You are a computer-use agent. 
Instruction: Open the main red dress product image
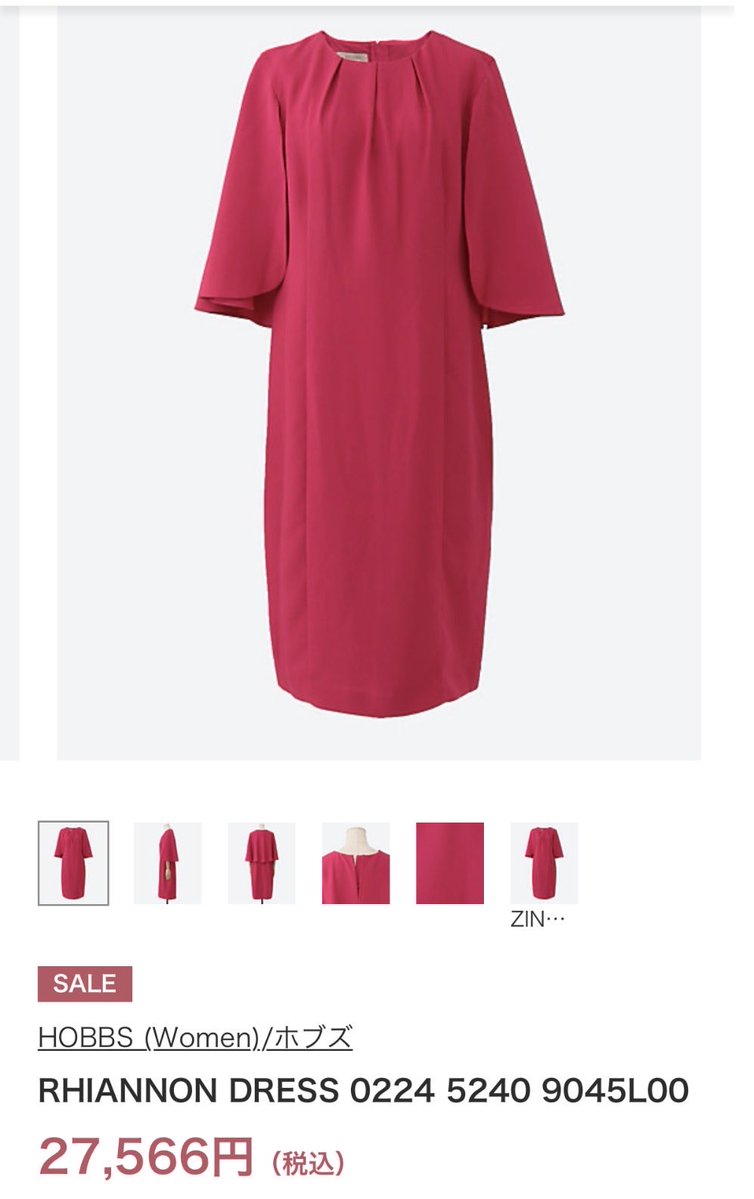[379, 380]
